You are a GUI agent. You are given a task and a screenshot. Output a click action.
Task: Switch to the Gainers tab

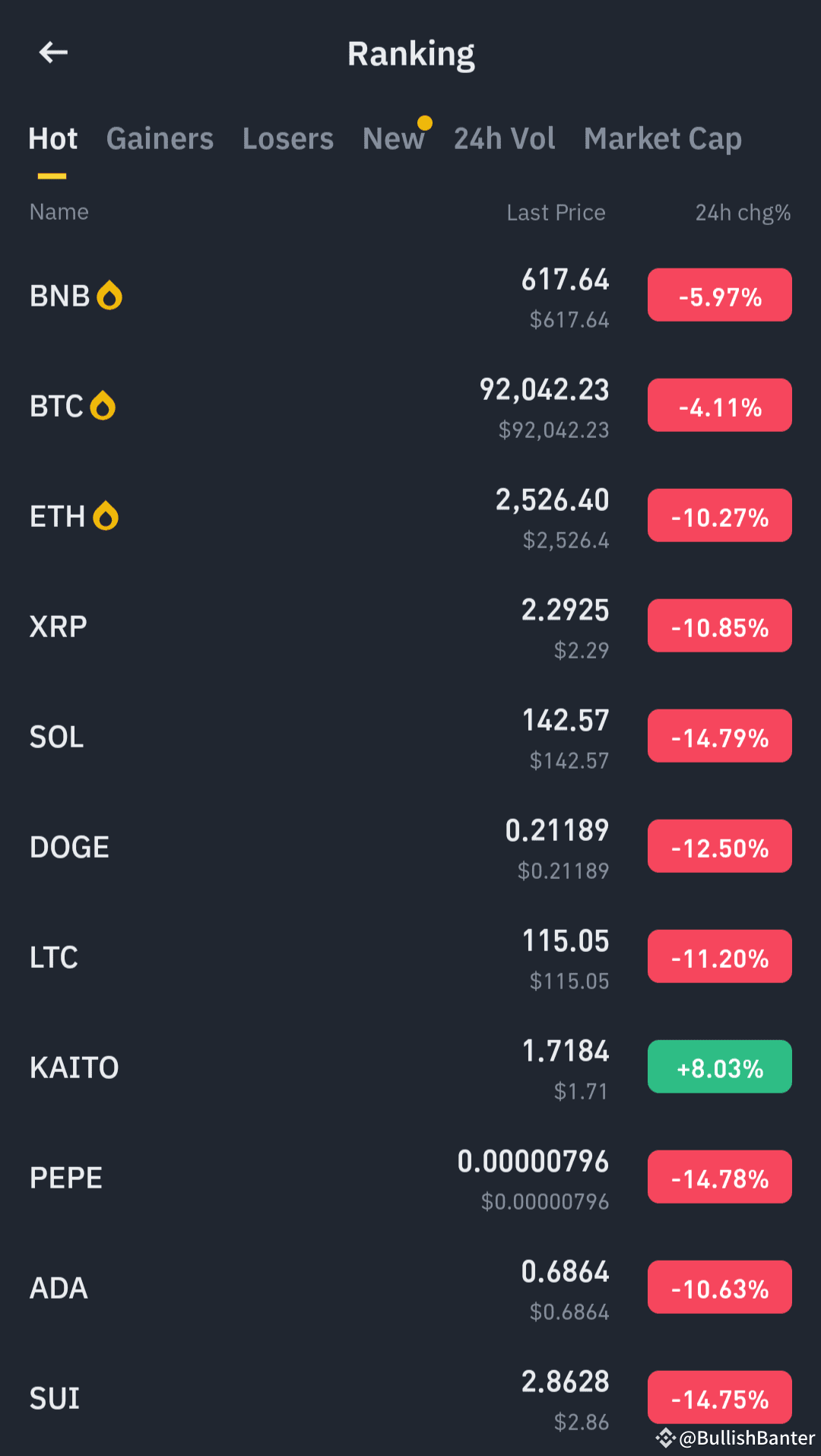160,138
